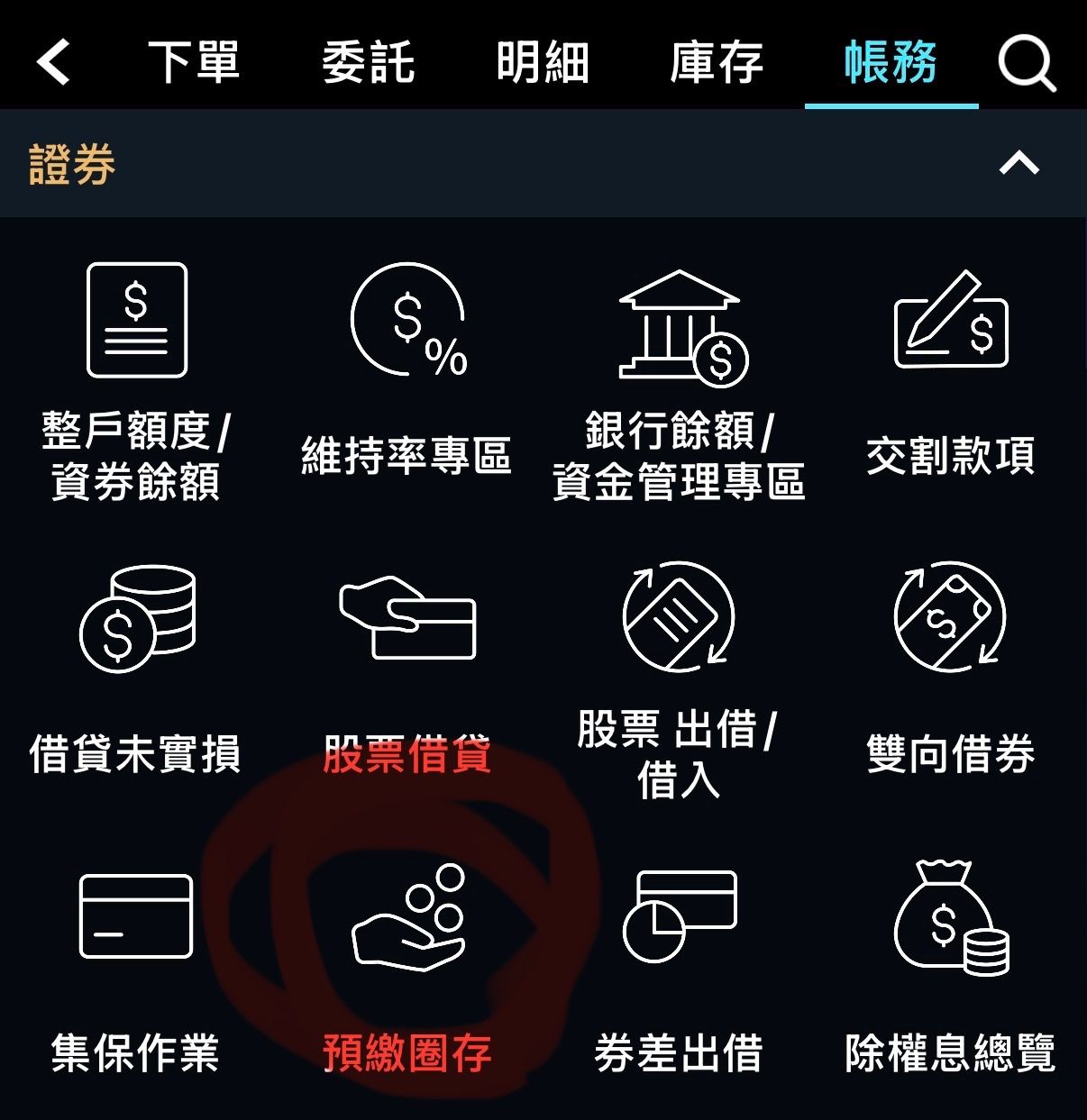Switch to the 庫存 tab

[717, 62]
